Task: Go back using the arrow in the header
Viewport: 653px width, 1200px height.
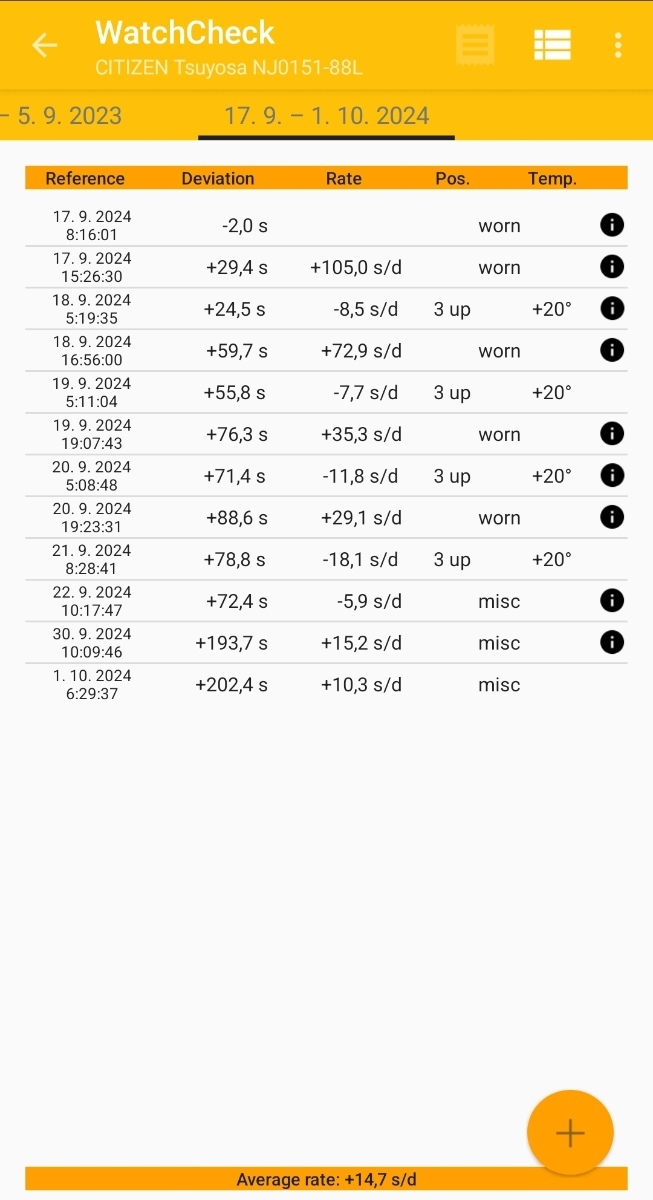Action: (44, 45)
